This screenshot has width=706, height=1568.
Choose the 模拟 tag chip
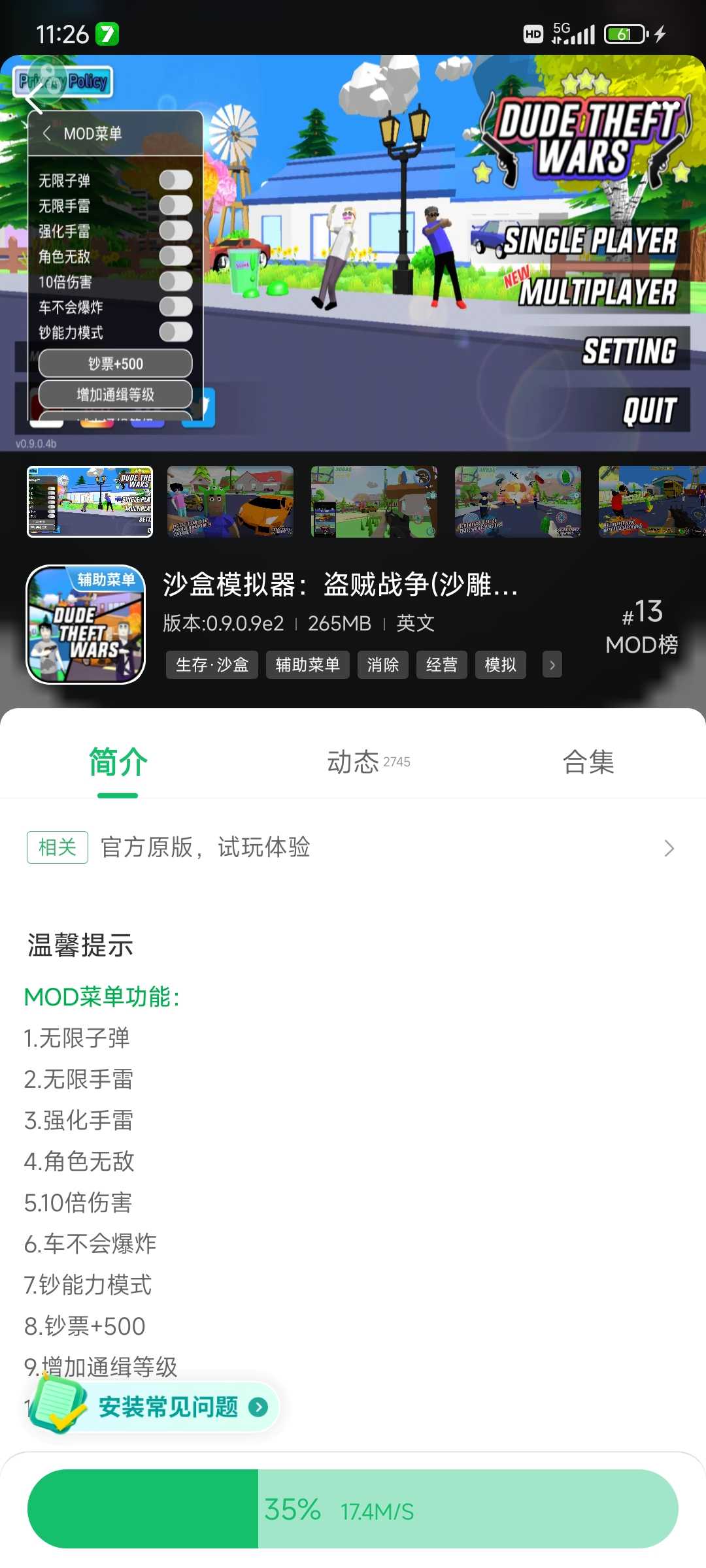pos(500,665)
